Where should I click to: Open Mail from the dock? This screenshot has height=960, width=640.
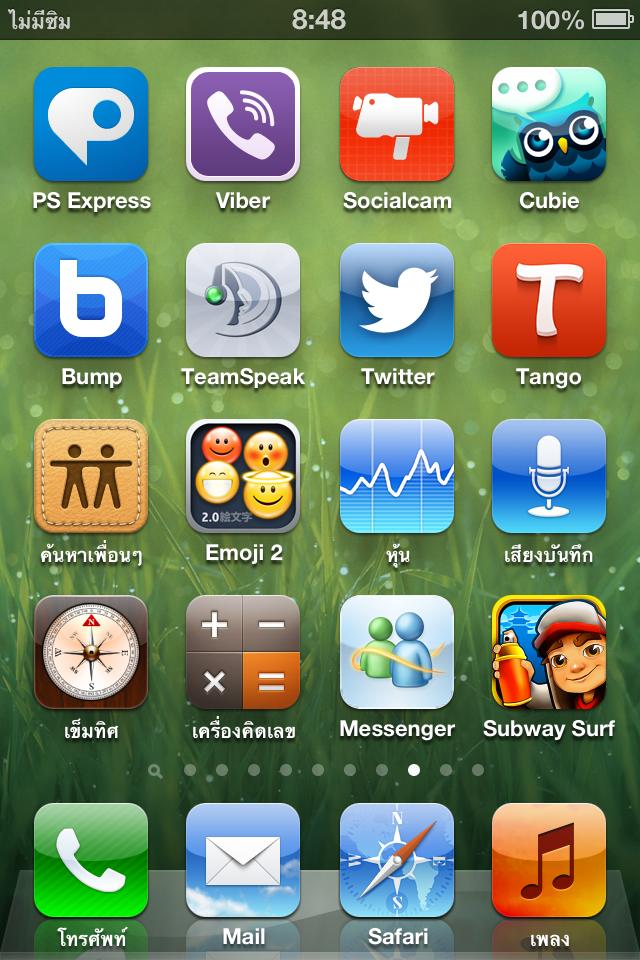tap(243, 860)
